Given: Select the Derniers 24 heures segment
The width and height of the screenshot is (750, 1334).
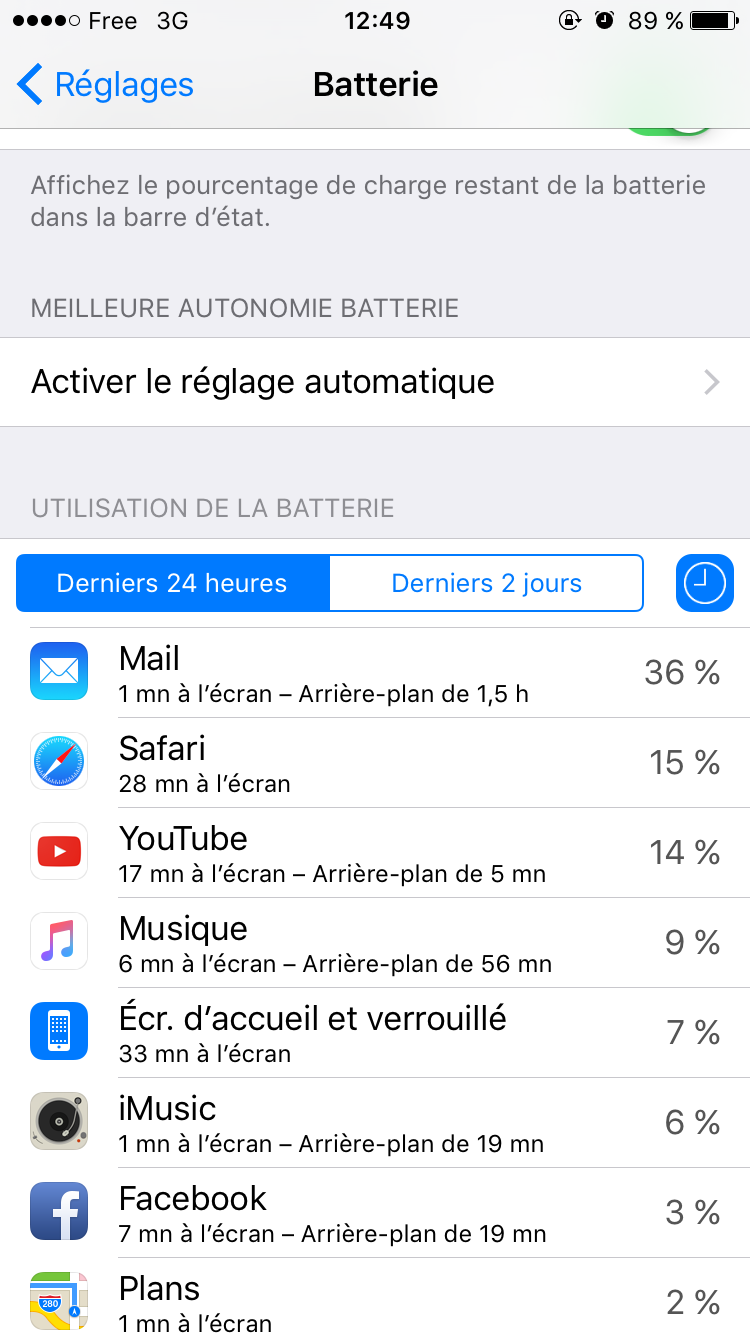Looking at the screenshot, I should [x=172, y=583].
